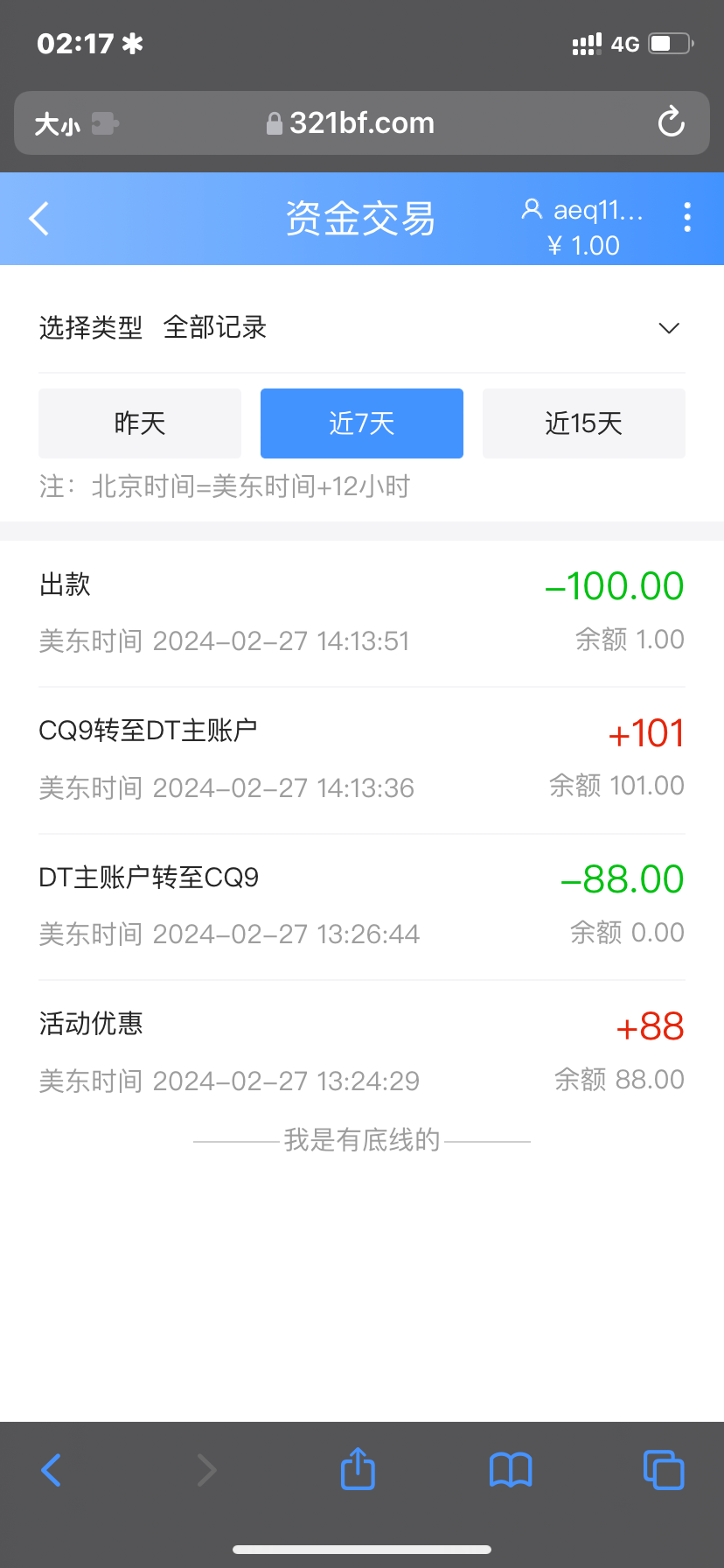Expand the 选择类型 record type dropdown

point(90,327)
